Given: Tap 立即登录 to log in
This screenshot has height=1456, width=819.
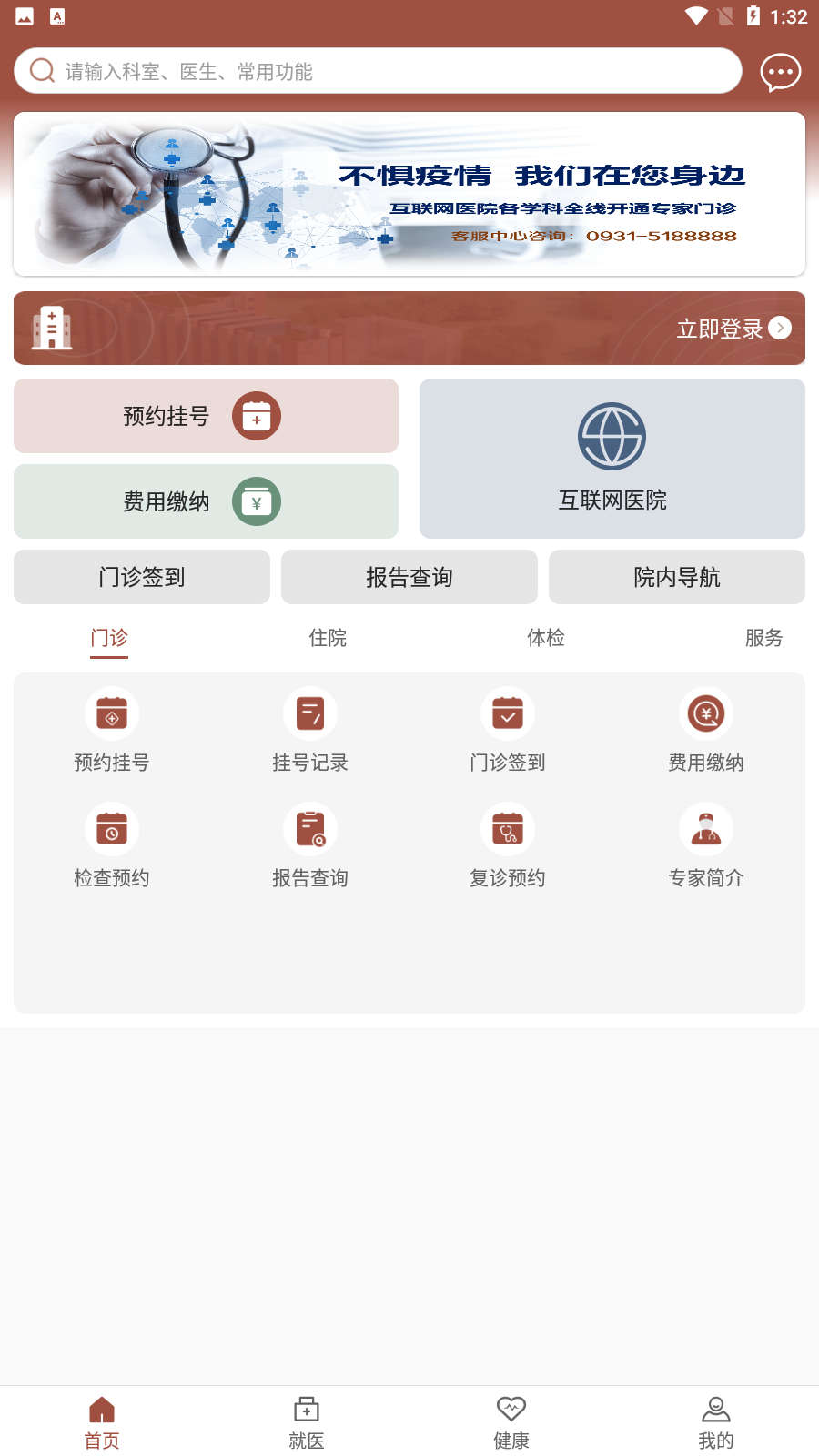Looking at the screenshot, I should (733, 329).
